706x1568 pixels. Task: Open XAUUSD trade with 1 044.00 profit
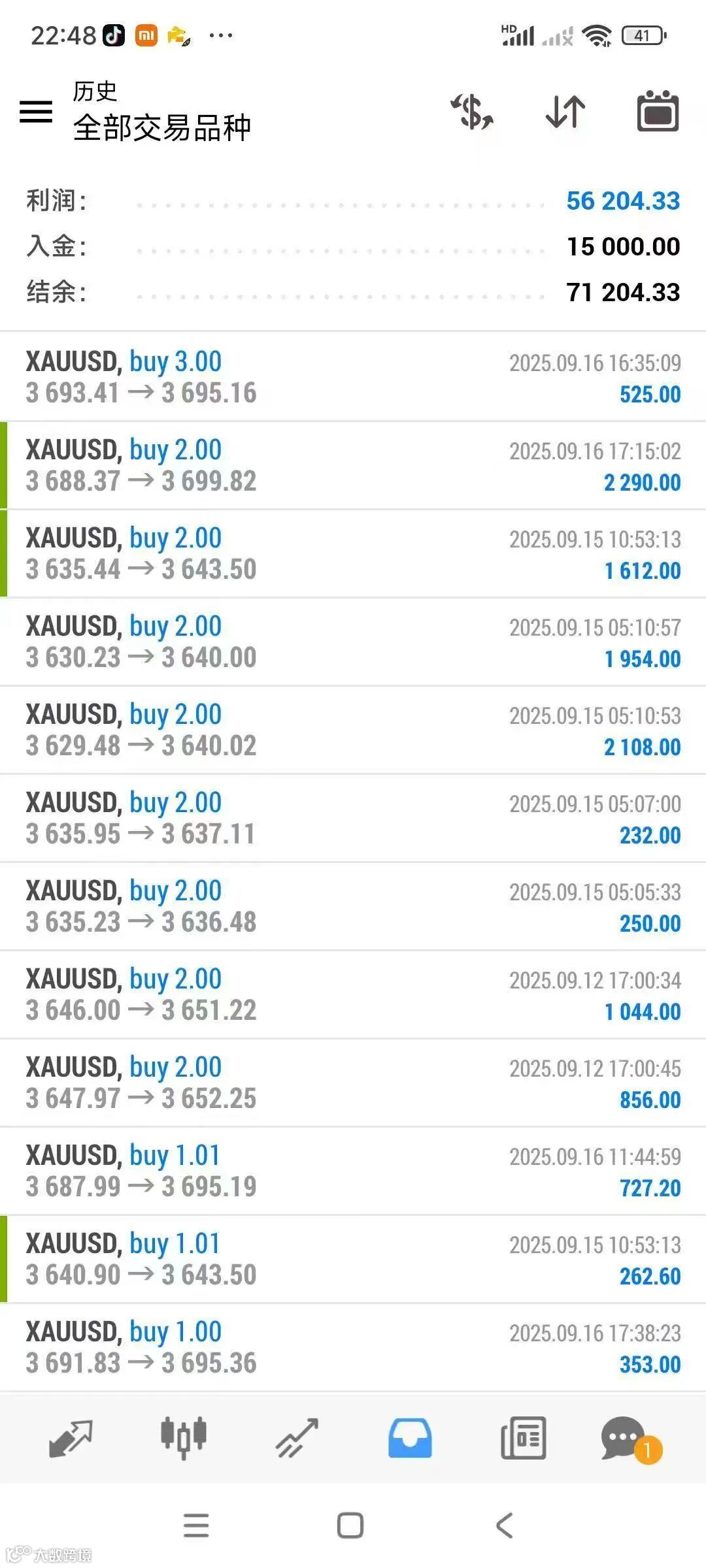tap(353, 994)
